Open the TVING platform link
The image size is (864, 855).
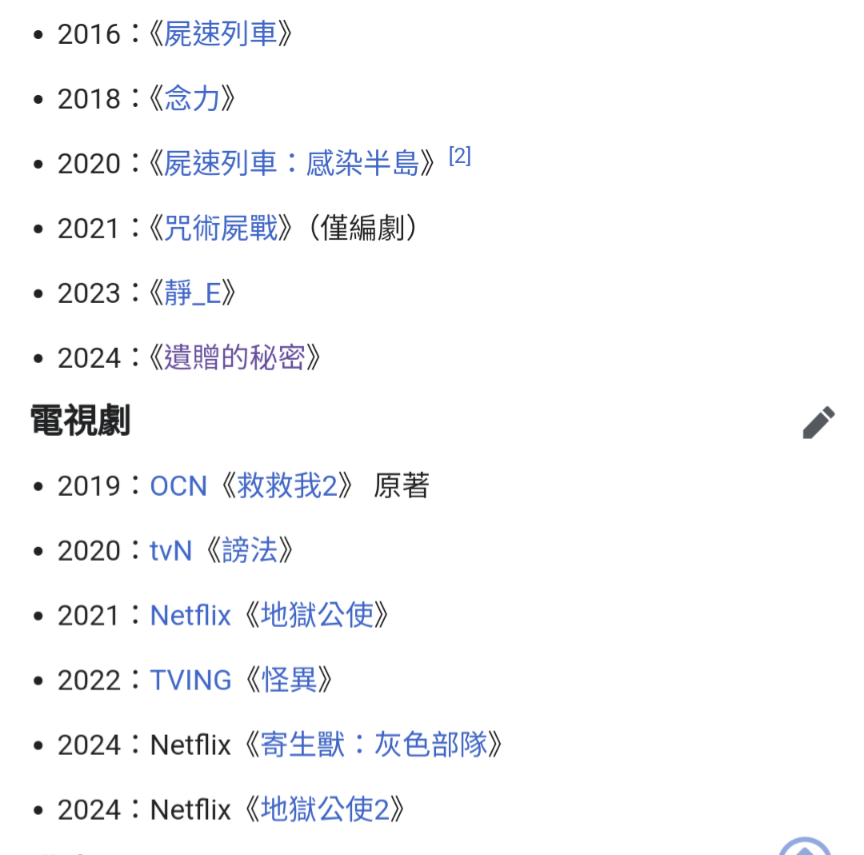pos(190,681)
